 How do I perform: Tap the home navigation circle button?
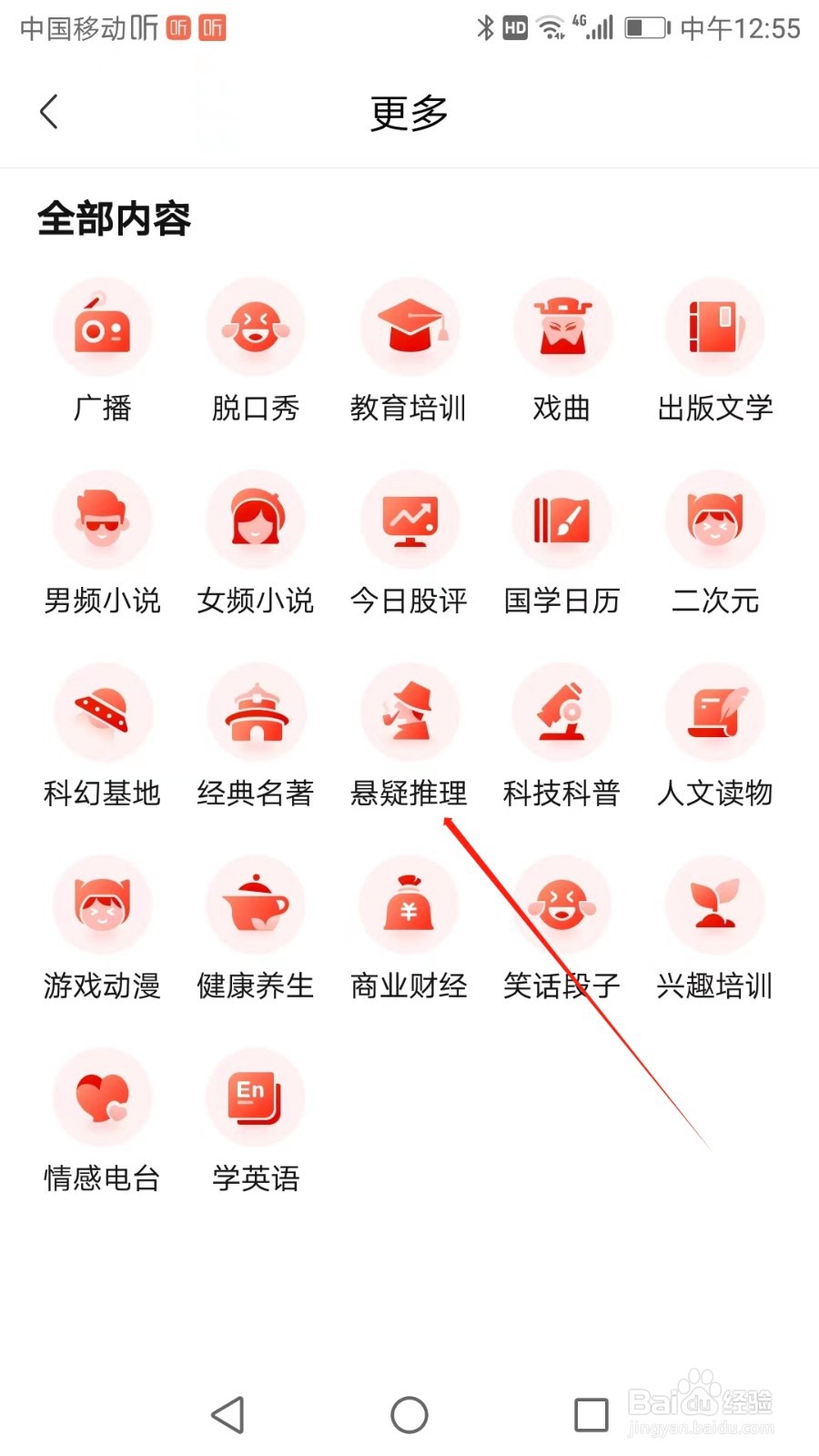[408, 1414]
